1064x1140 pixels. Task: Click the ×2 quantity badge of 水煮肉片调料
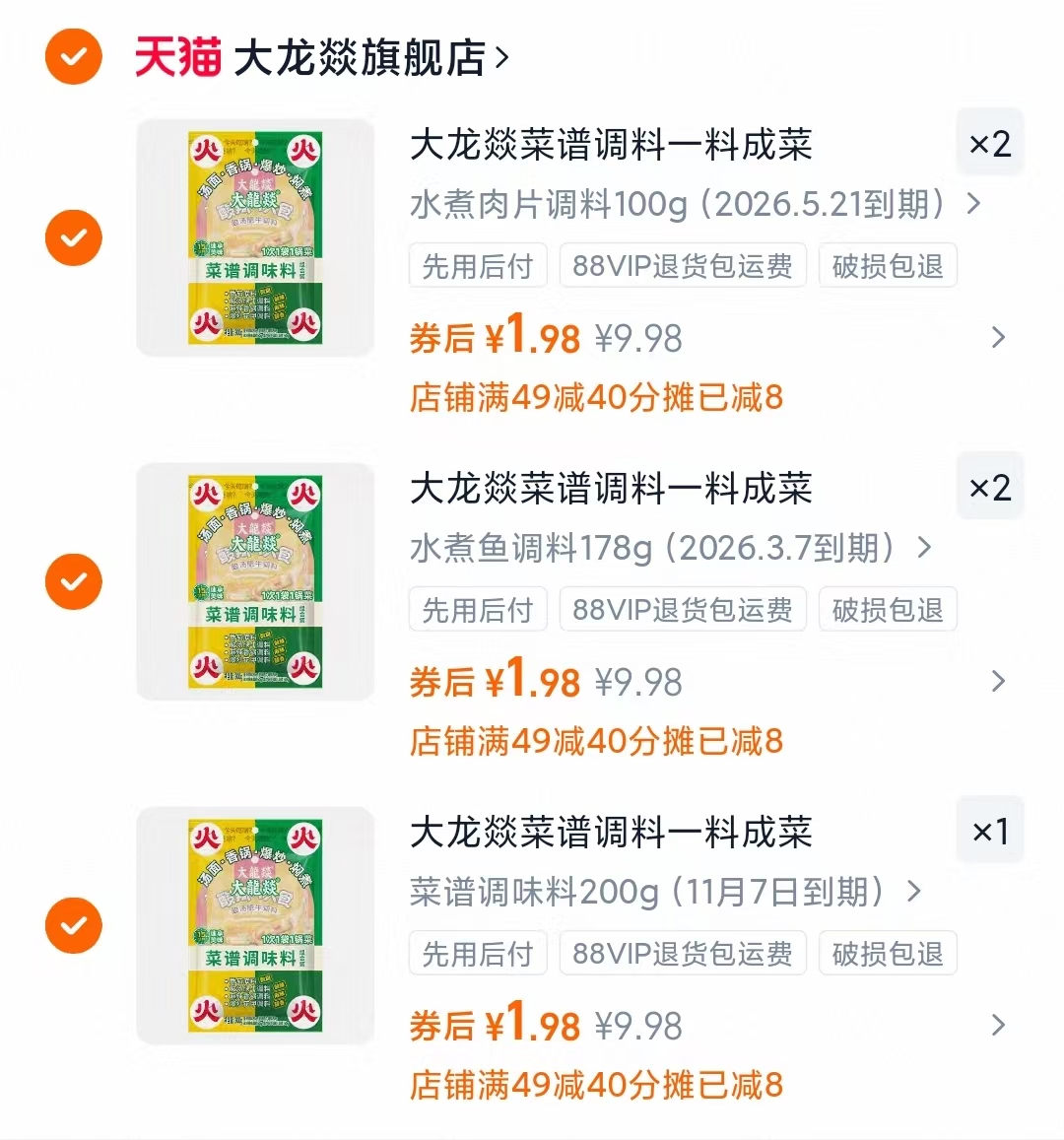click(989, 142)
